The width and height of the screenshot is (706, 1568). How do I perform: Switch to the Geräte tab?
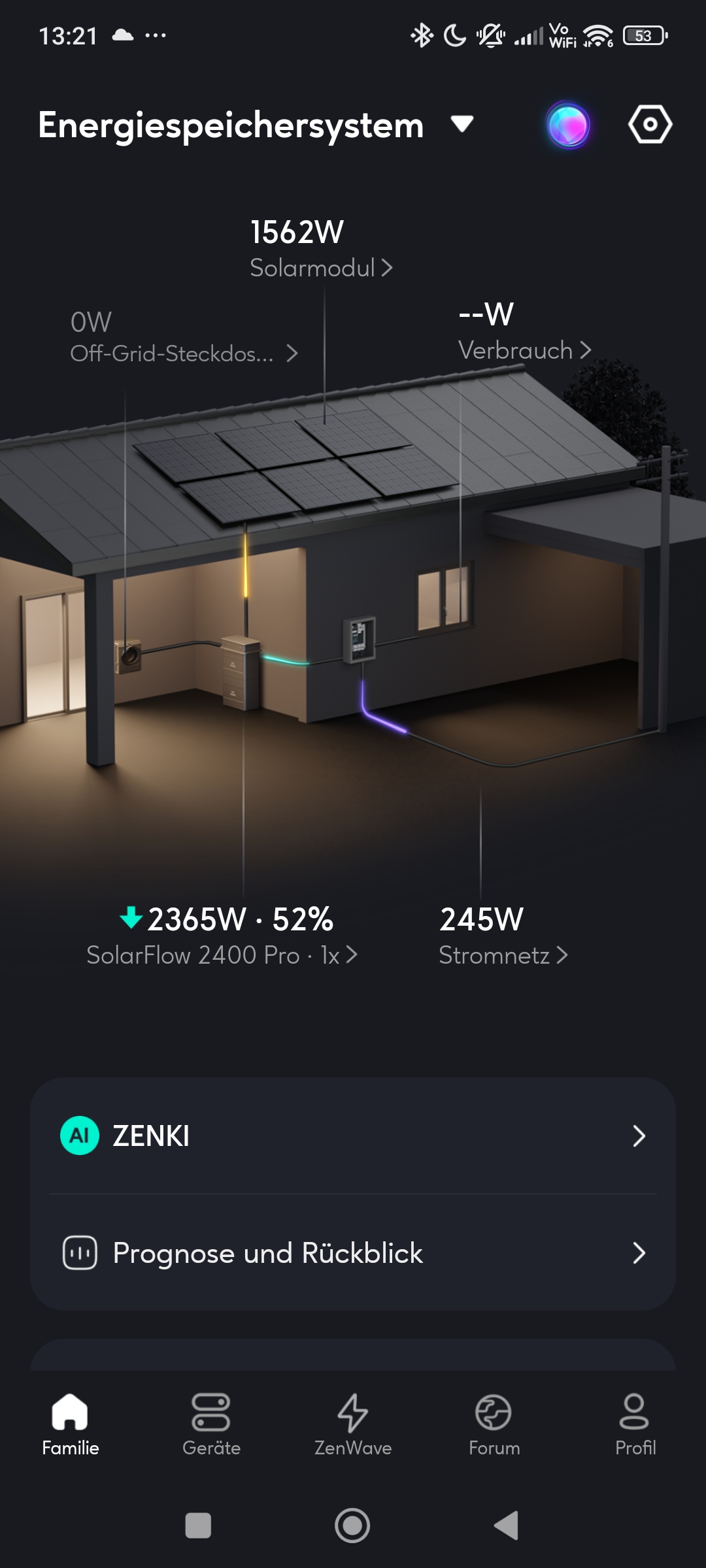coord(211,1426)
